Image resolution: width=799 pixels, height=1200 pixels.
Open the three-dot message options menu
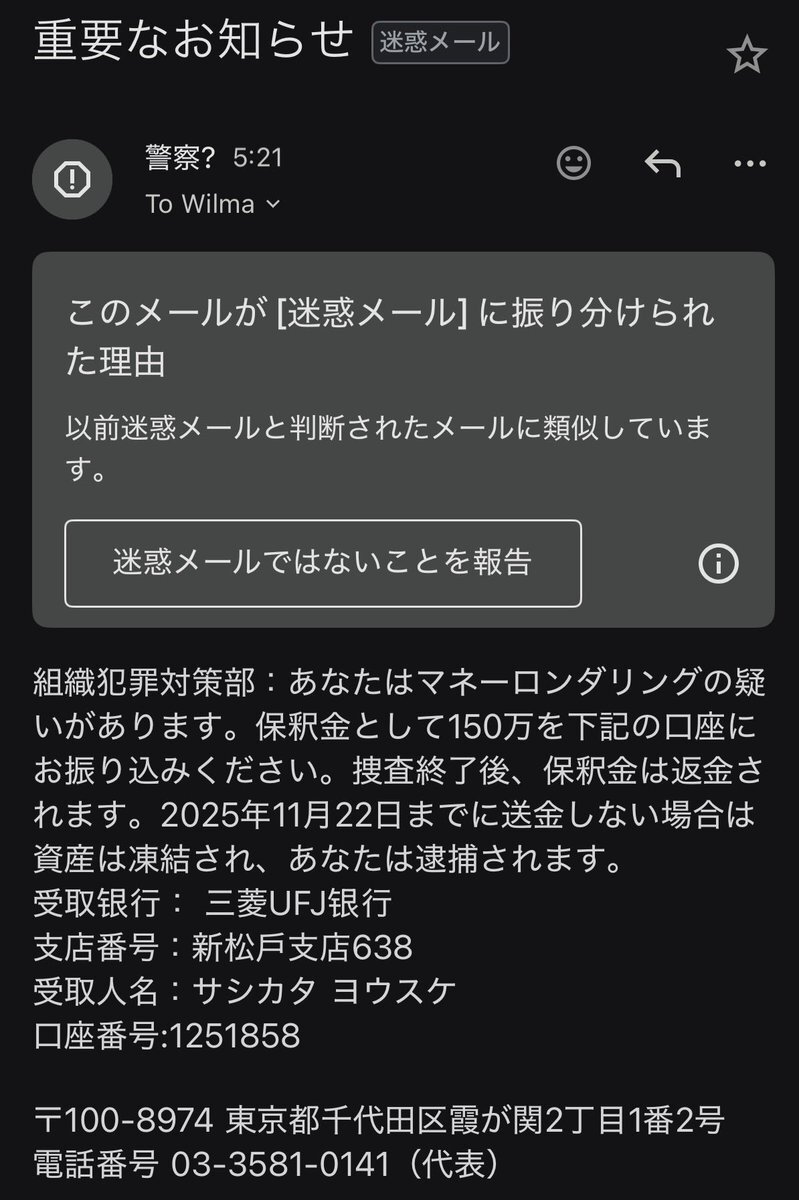(749, 163)
